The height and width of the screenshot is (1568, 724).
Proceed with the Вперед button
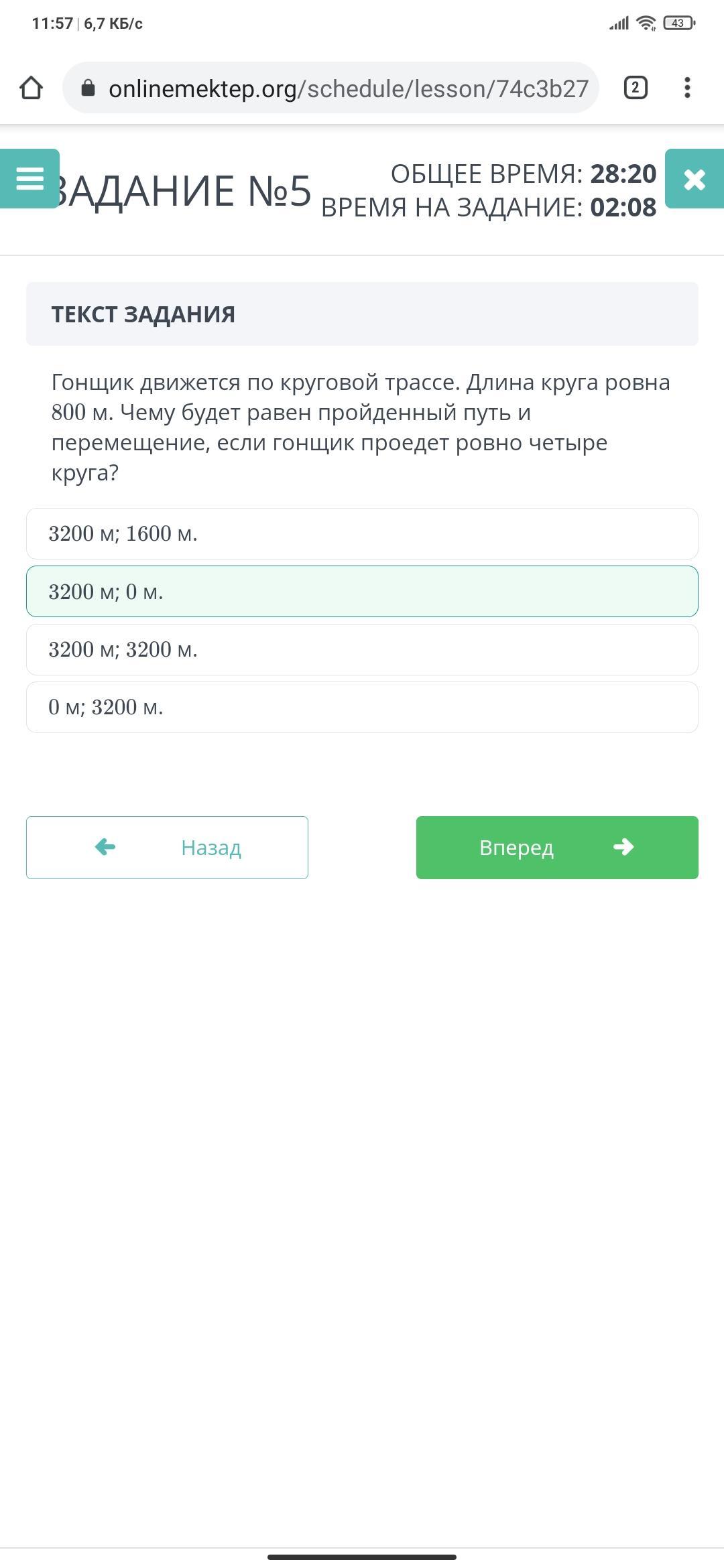(557, 847)
